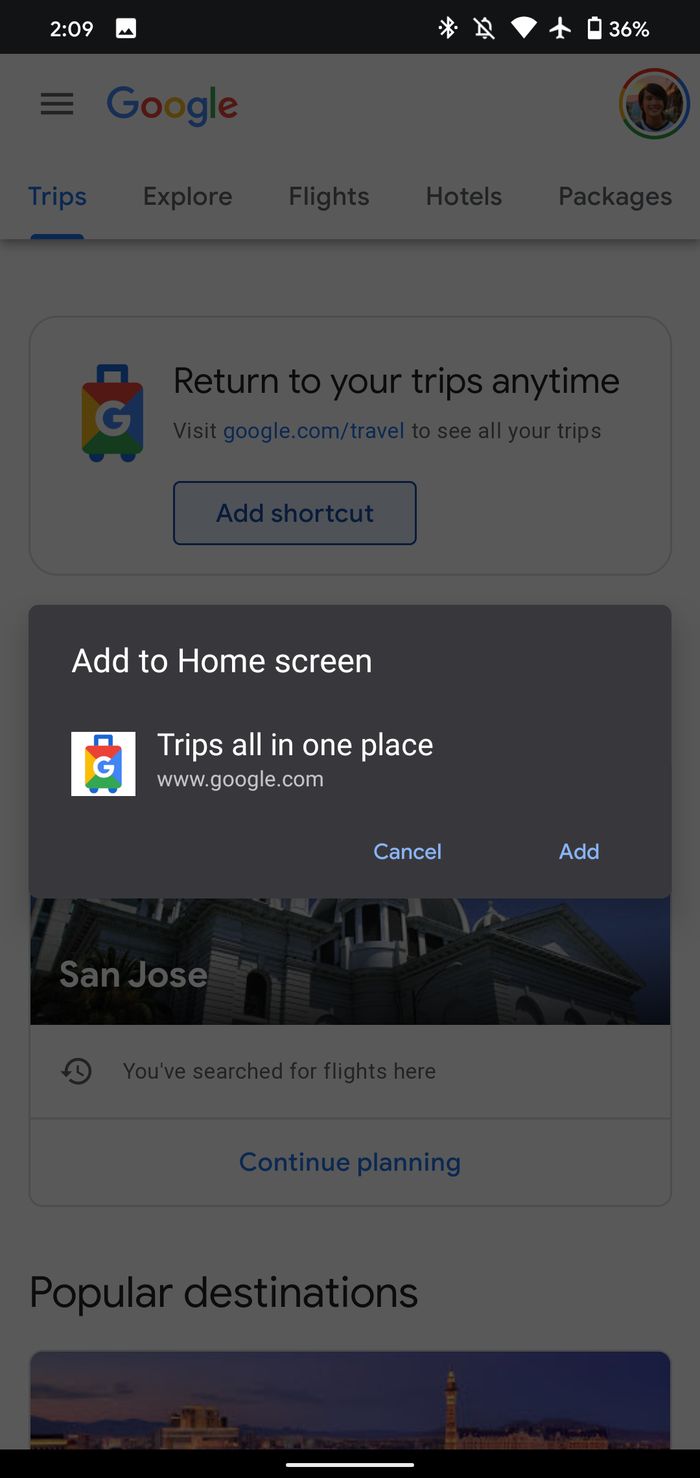Open the account profile picture
Viewport: 700px width, 1478px height.
(x=654, y=104)
